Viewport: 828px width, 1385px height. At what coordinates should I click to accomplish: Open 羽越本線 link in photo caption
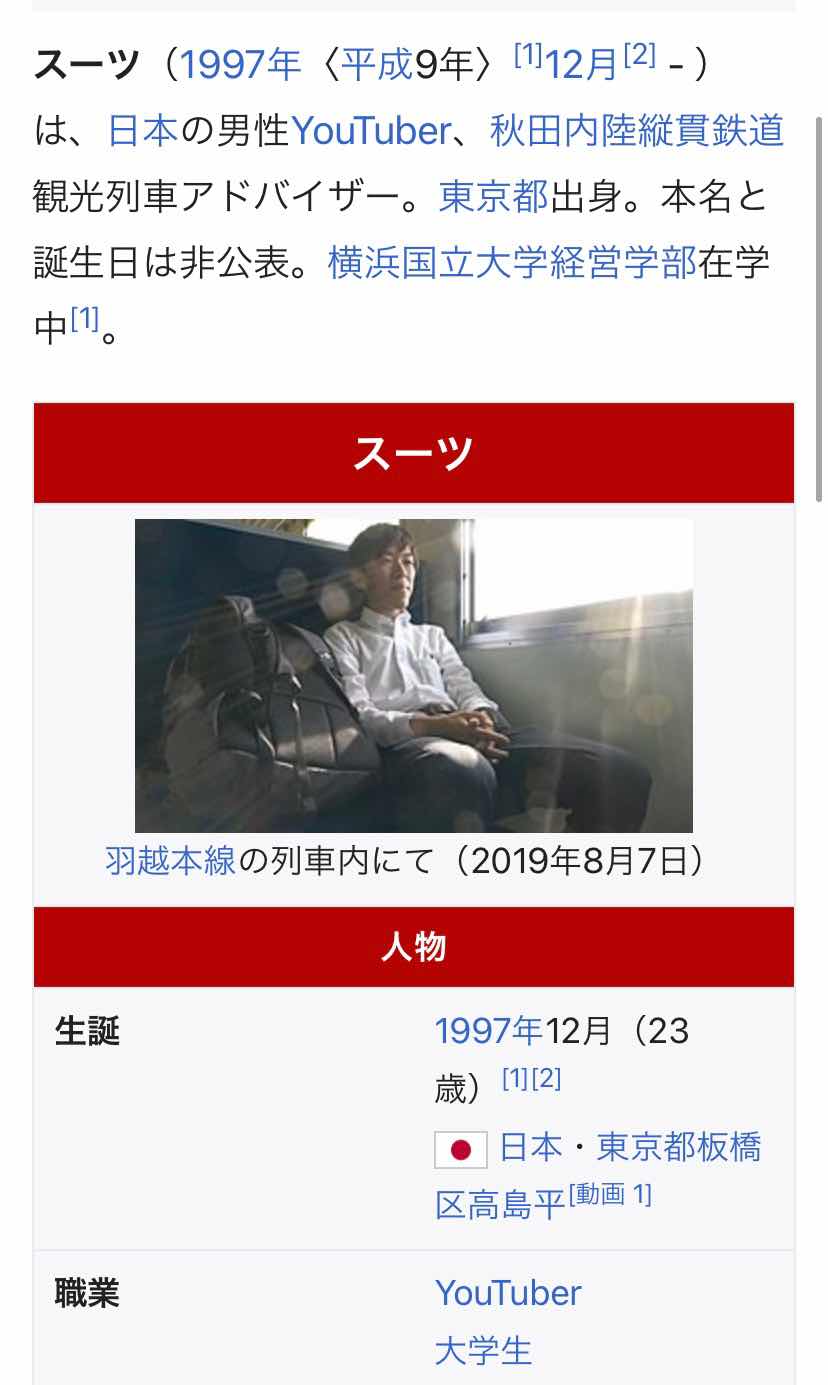point(170,860)
